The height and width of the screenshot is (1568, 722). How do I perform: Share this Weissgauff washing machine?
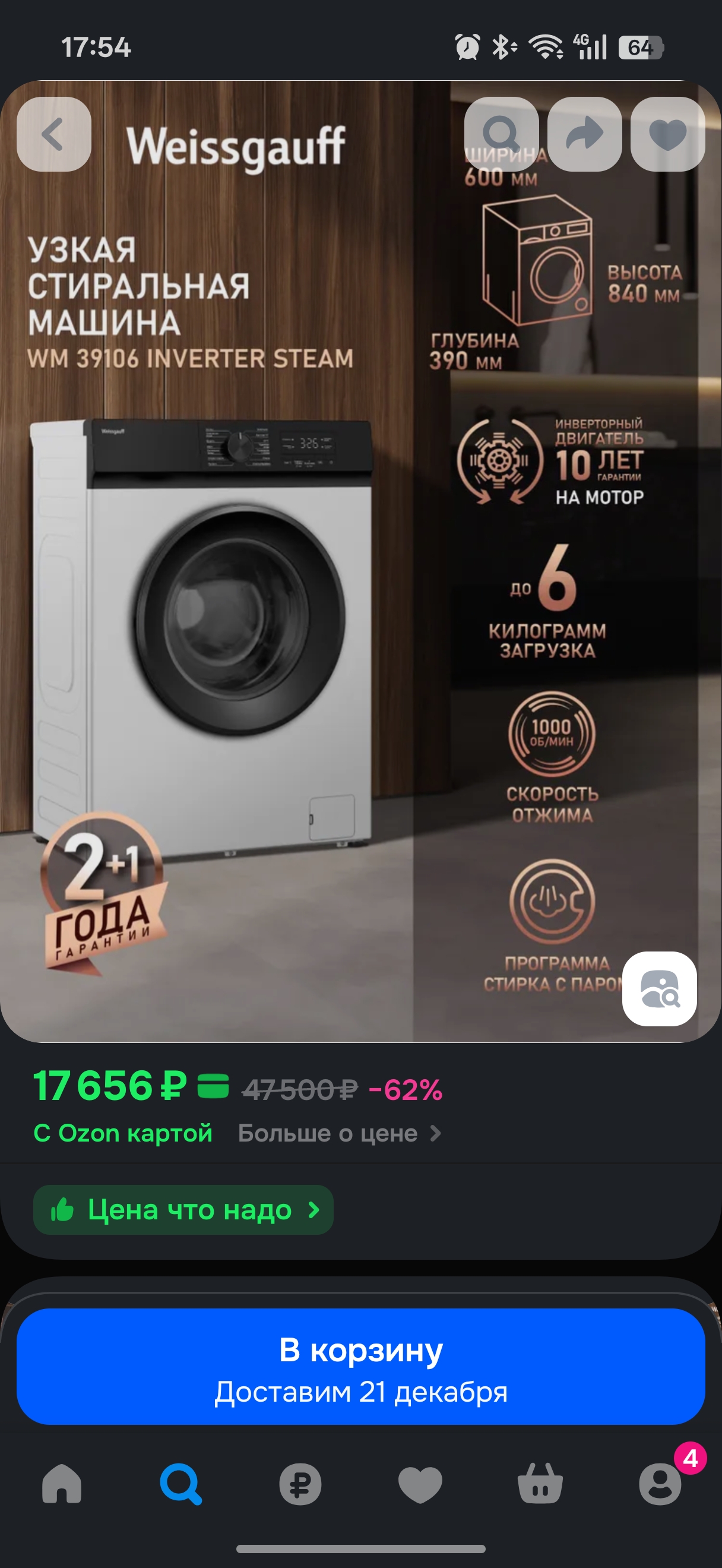click(x=584, y=134)
